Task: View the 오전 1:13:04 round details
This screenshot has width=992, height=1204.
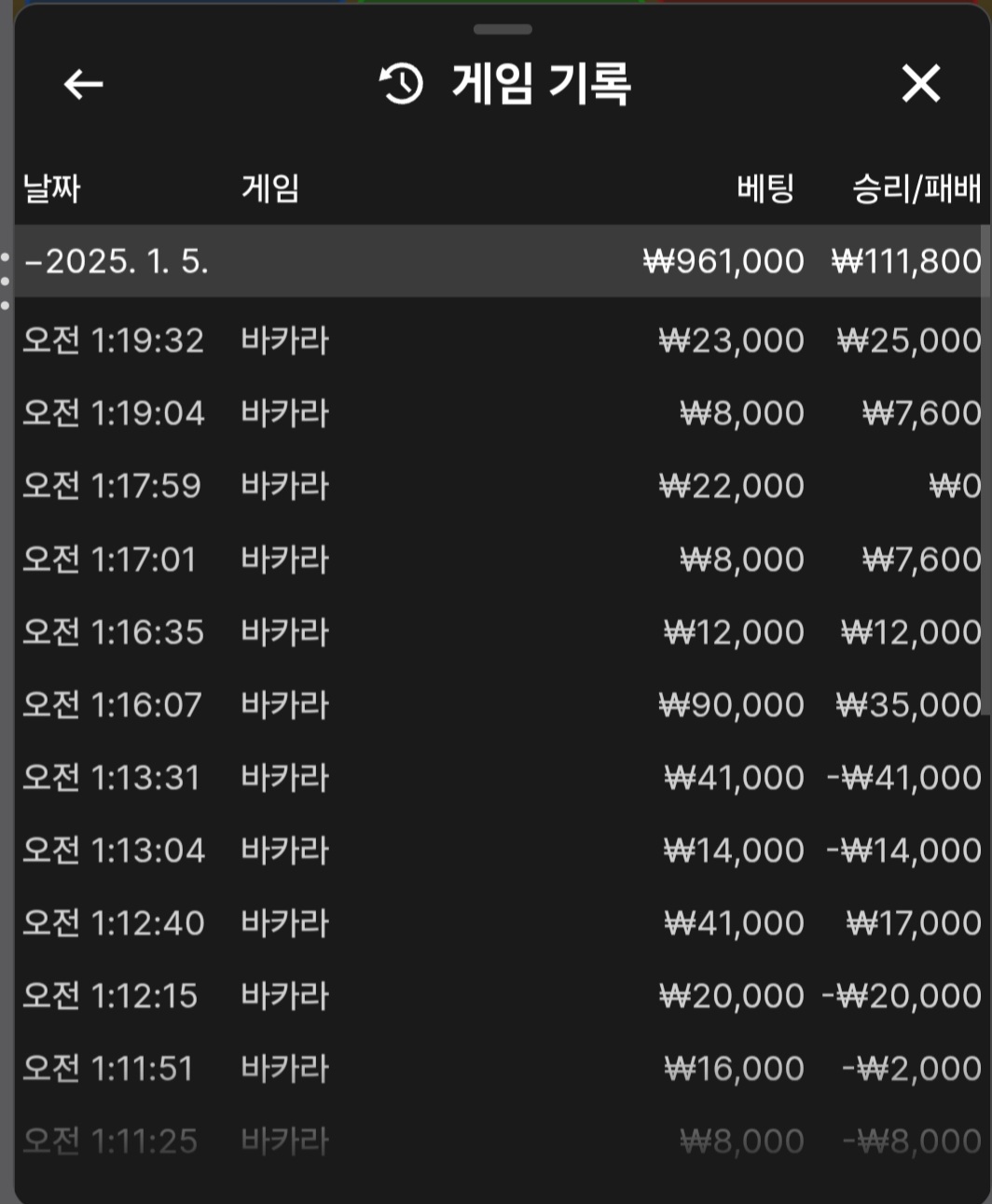Action: (500, 851)
